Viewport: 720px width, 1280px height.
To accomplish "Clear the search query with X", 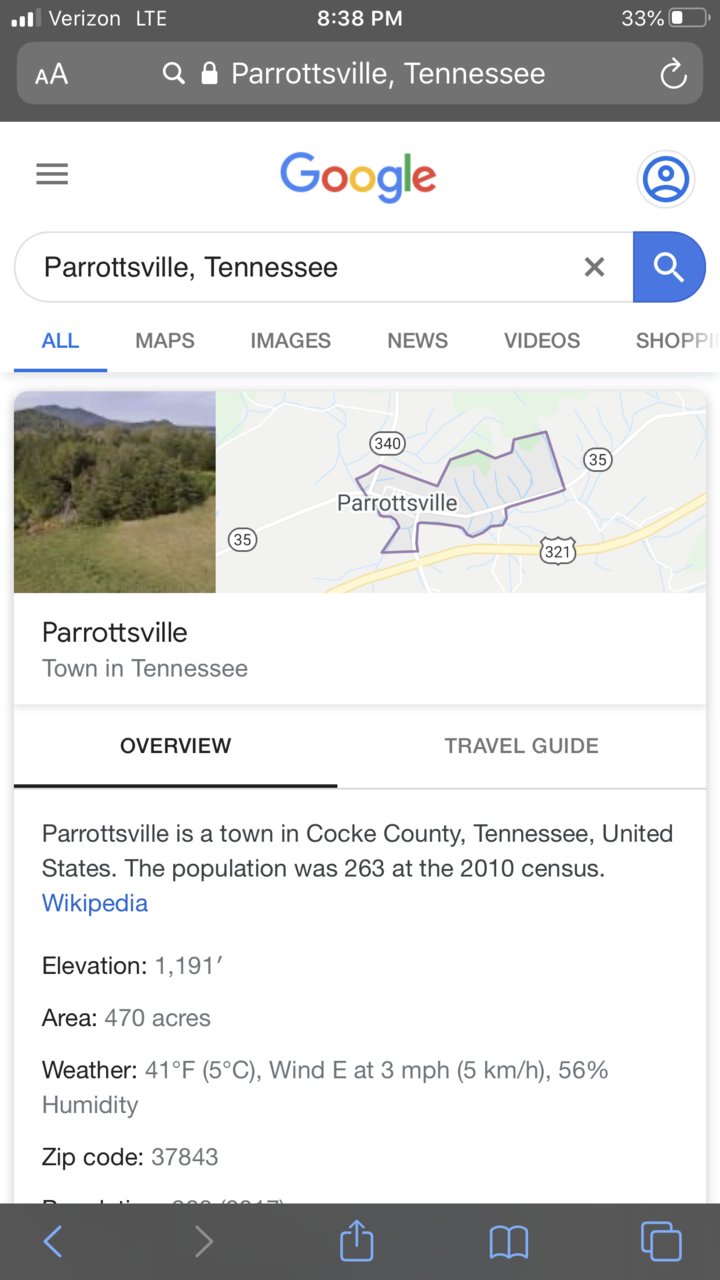I will coord(594,267).
